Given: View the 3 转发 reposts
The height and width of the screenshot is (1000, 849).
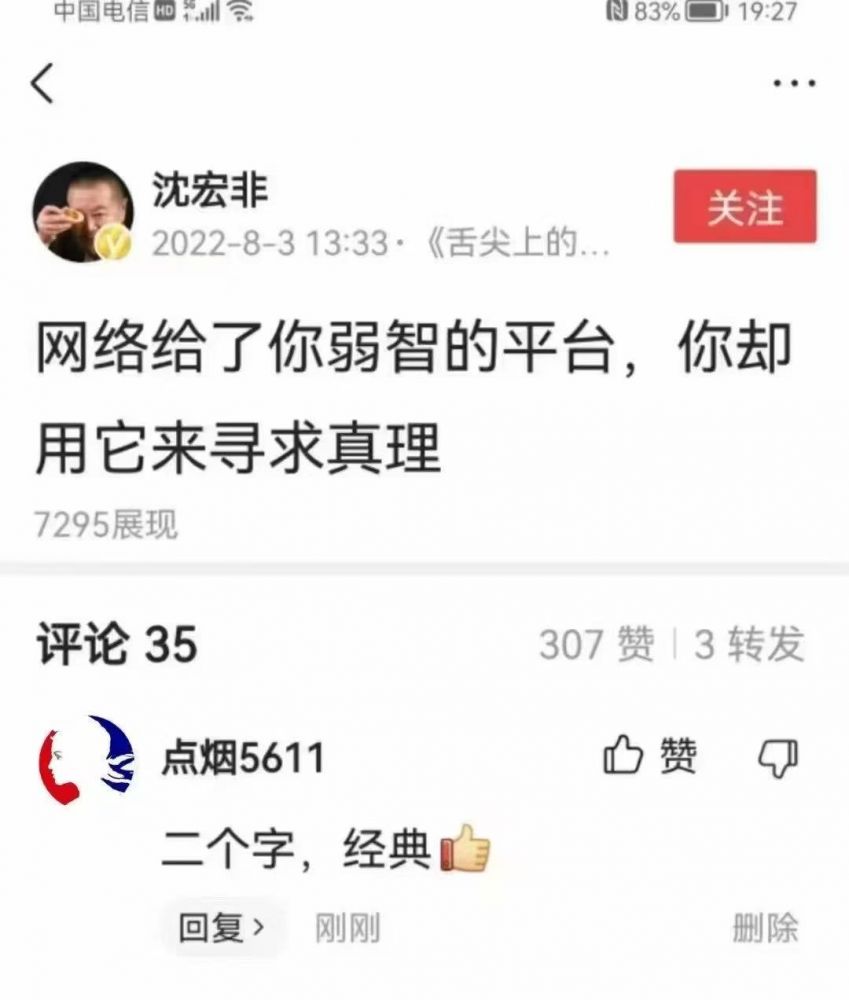Looking at the screenshot, I should 749,645.
